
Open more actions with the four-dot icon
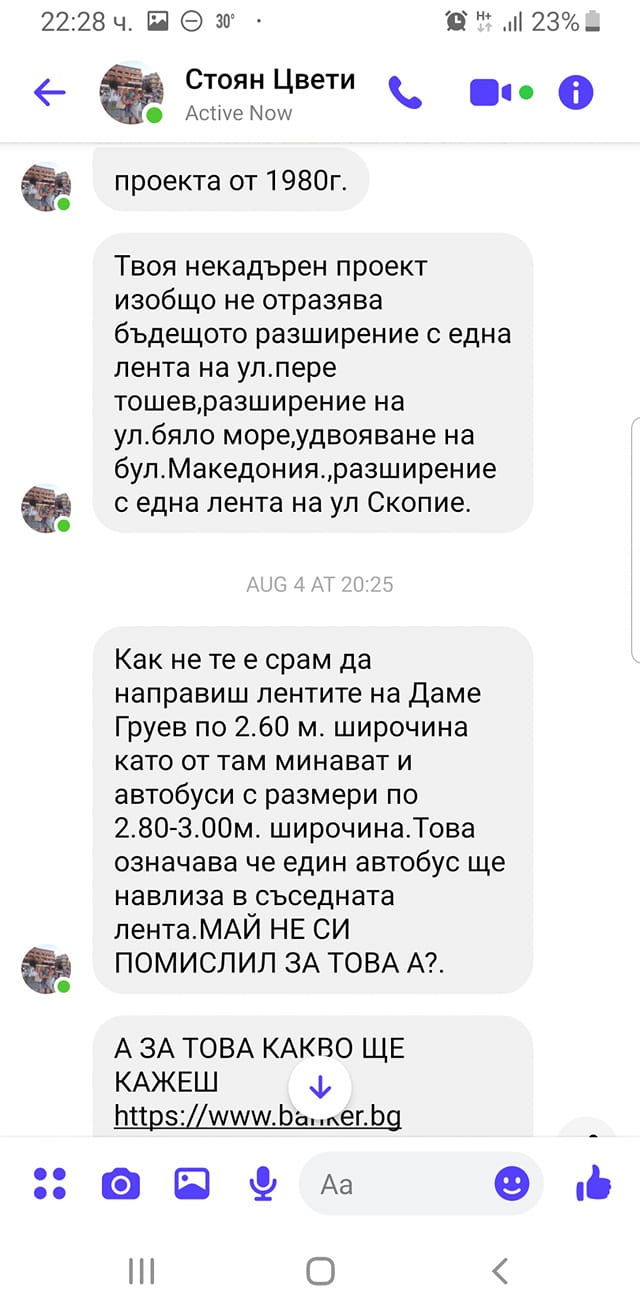point(50,1184)
